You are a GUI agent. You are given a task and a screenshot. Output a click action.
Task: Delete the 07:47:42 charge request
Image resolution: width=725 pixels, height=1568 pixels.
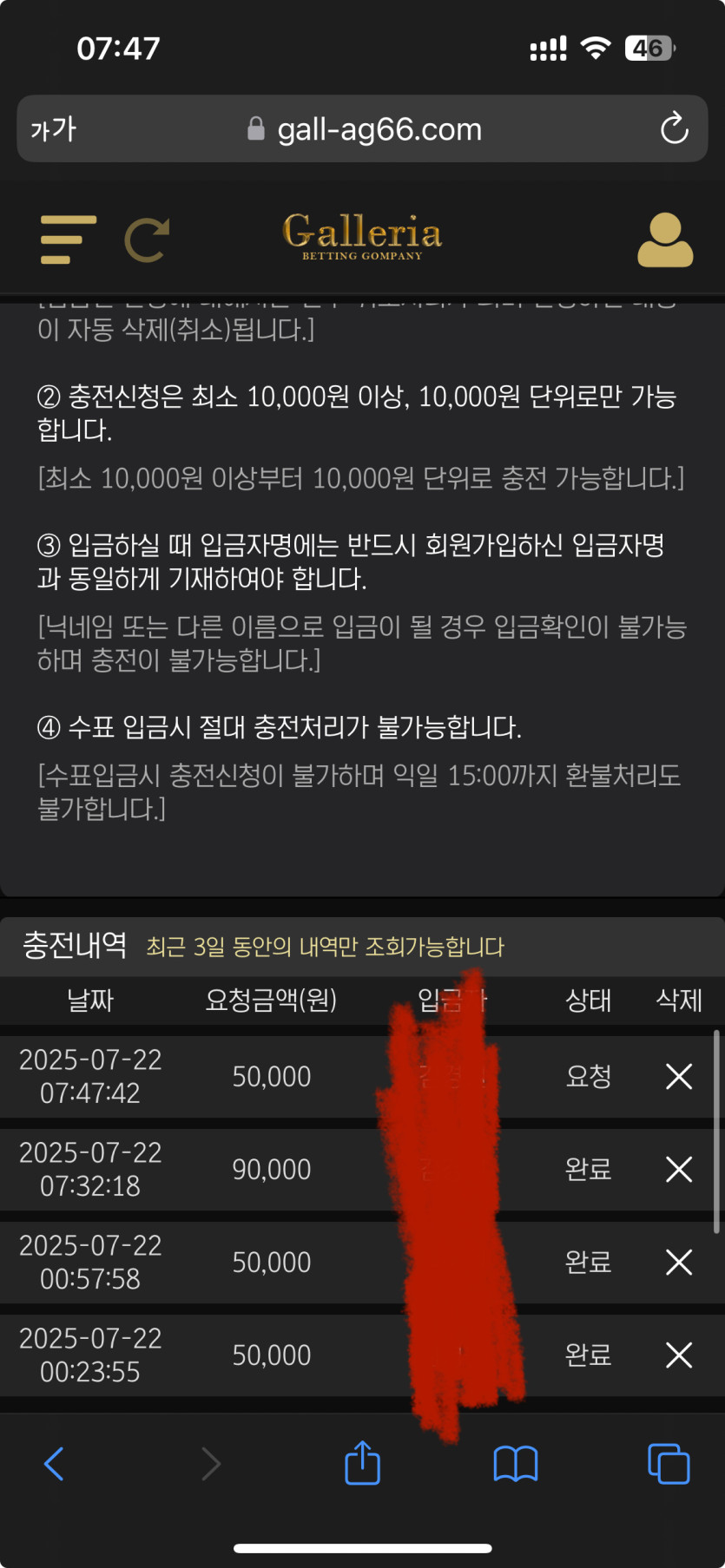click(x=678, y=1076)
